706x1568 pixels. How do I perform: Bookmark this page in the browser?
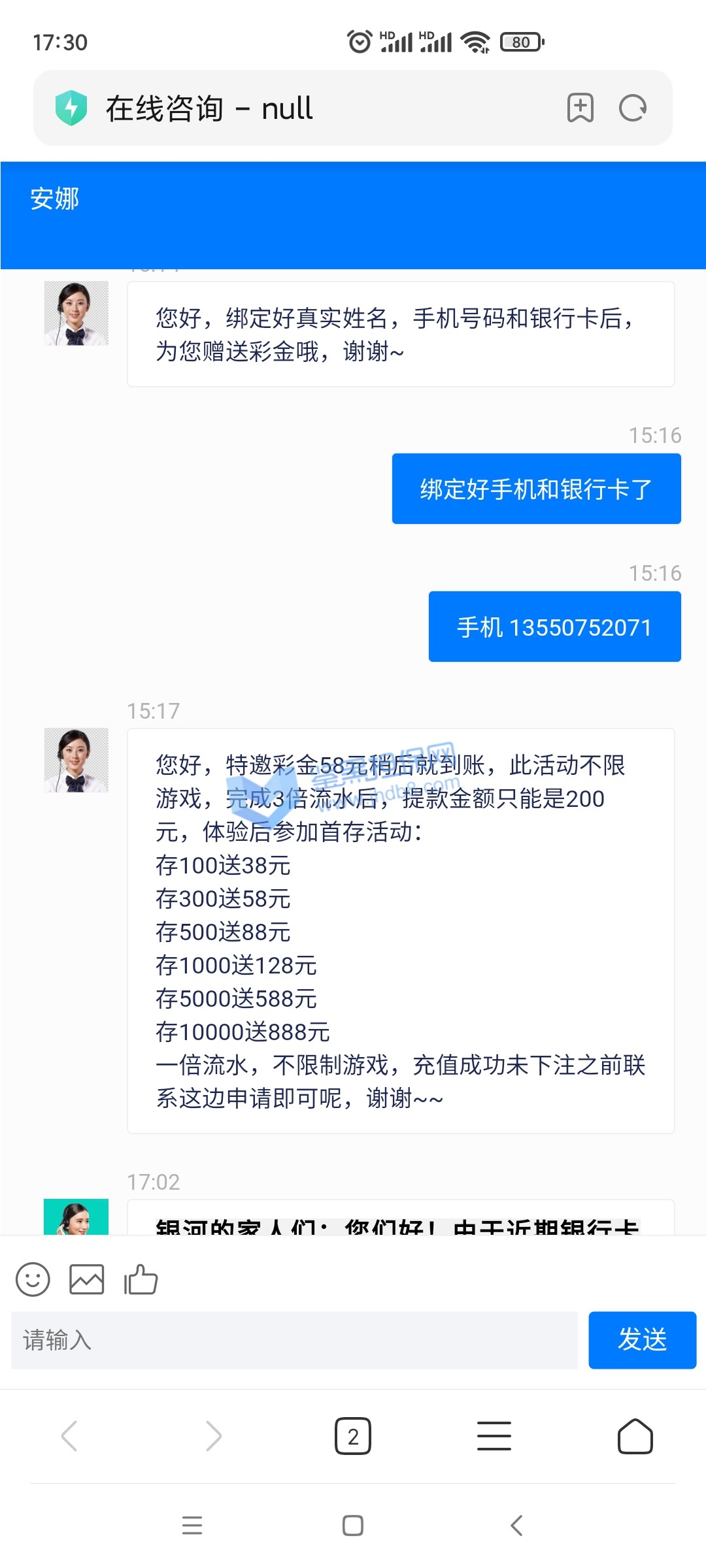coord(580,108)
